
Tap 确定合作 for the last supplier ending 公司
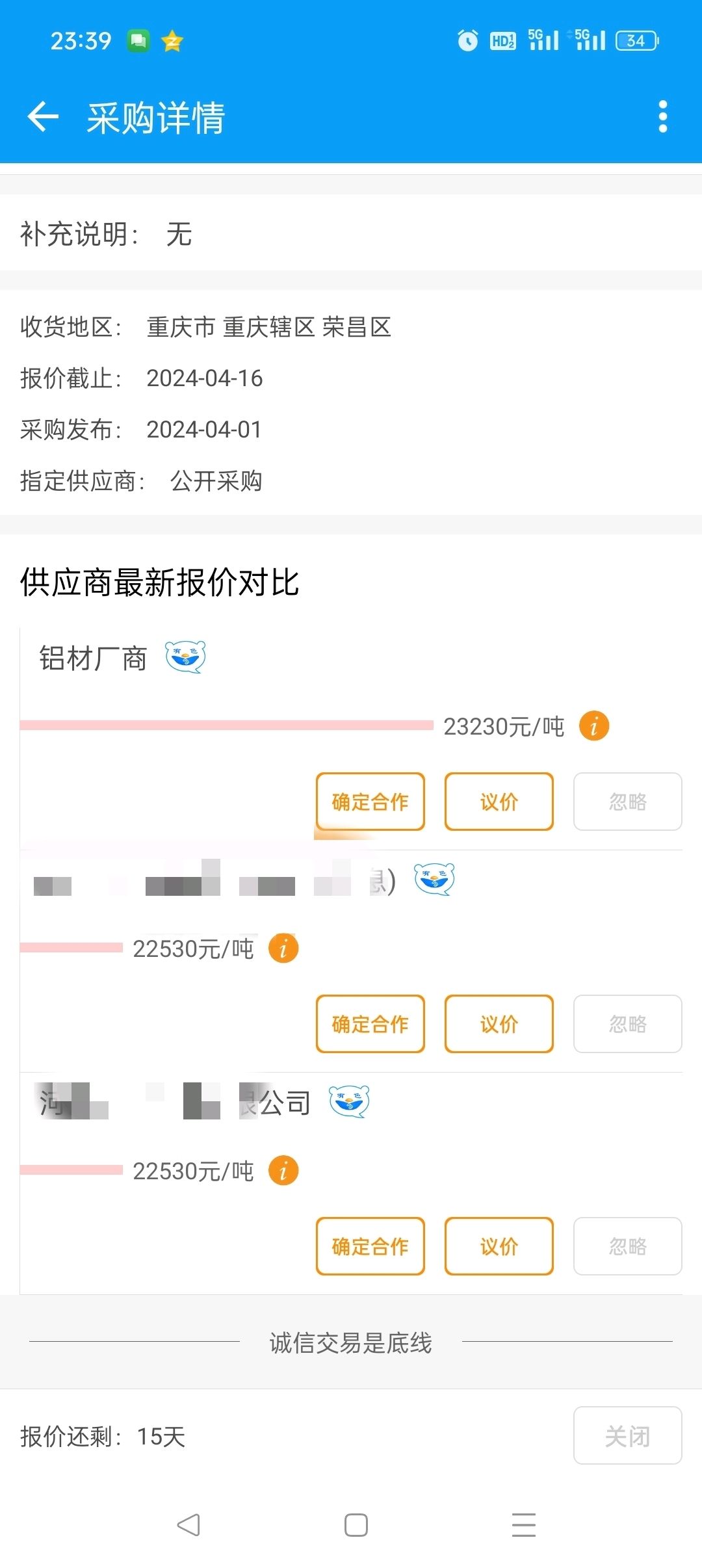370,1246
